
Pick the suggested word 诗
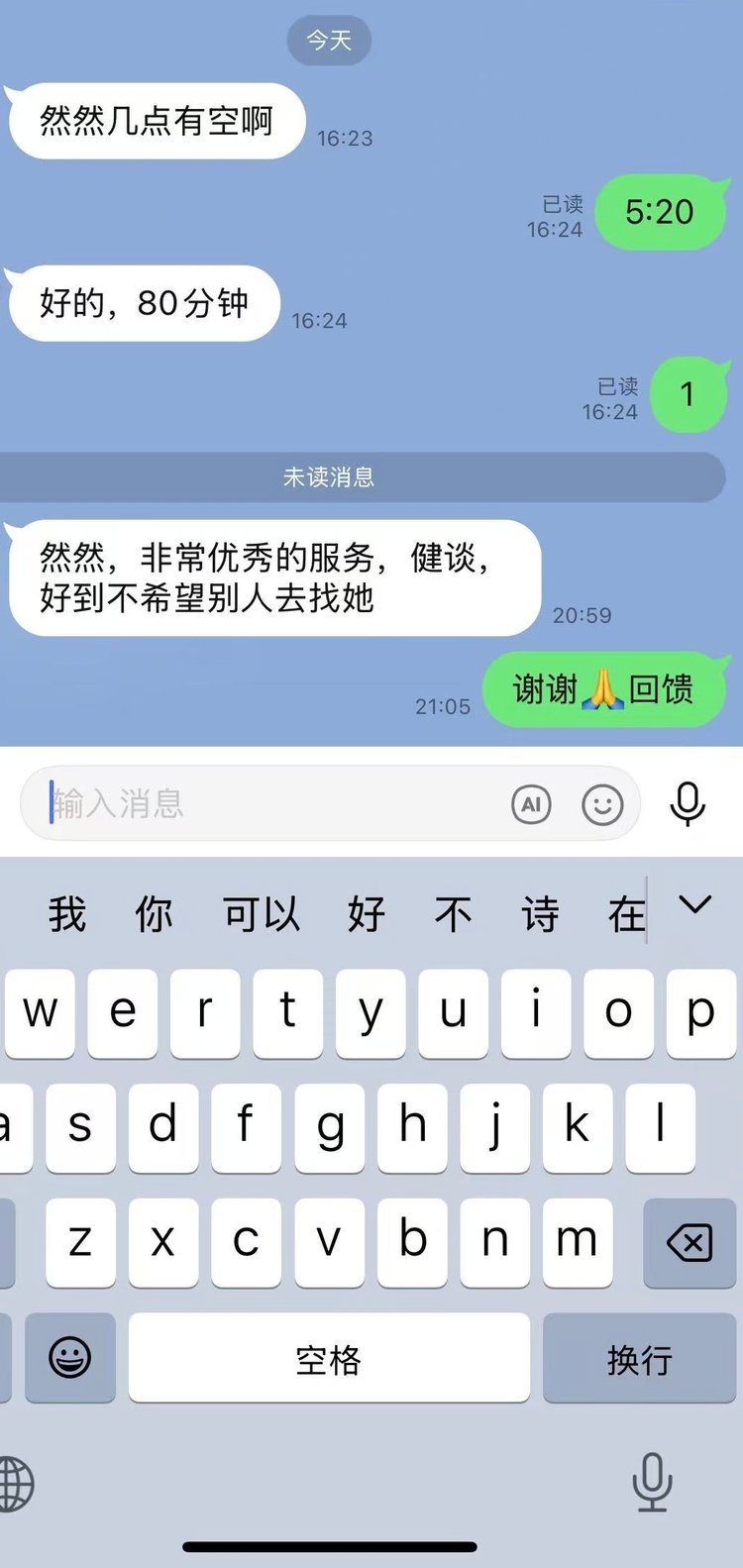[541, 913]
